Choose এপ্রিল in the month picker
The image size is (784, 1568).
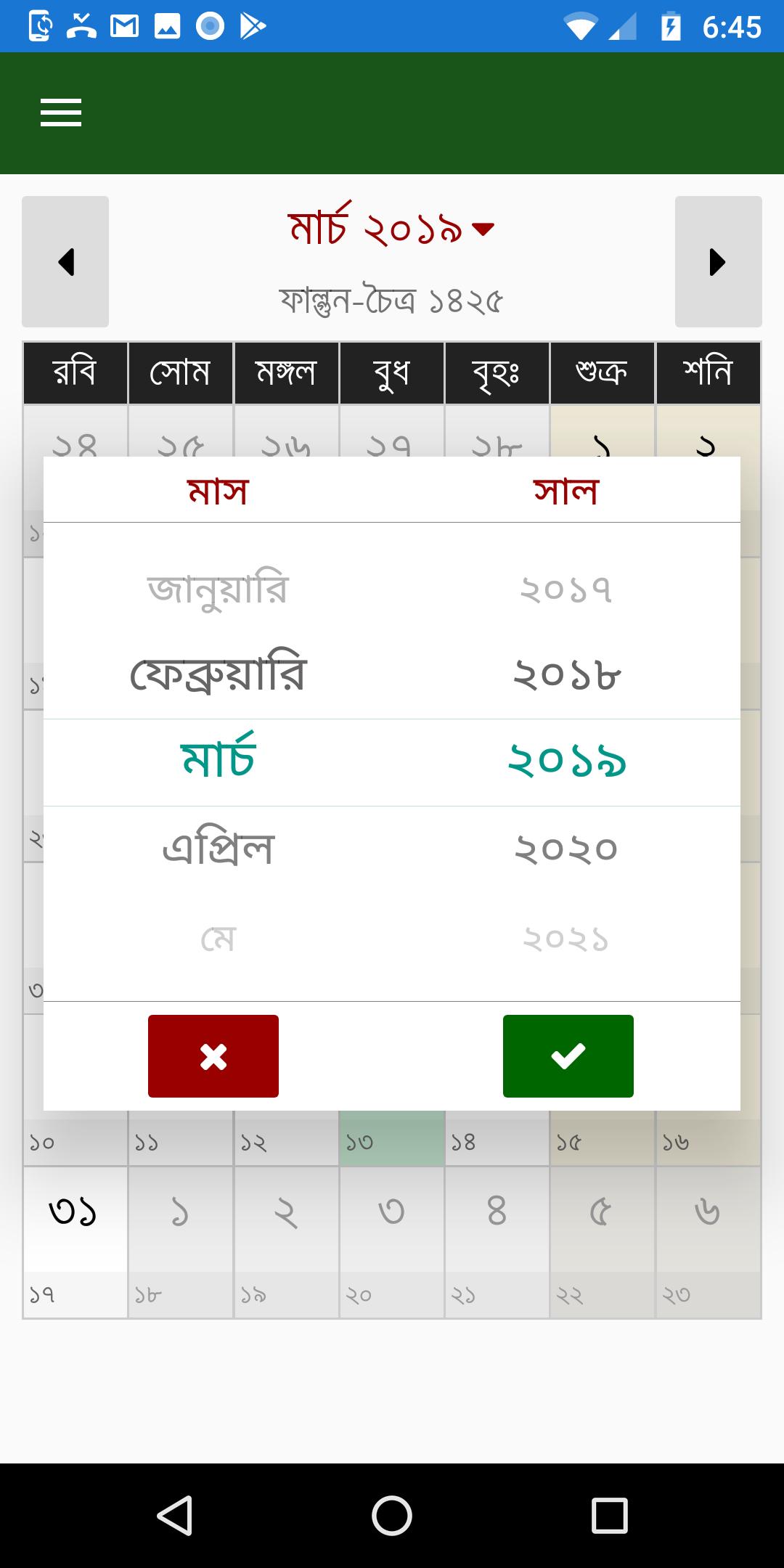pos(218,848)
